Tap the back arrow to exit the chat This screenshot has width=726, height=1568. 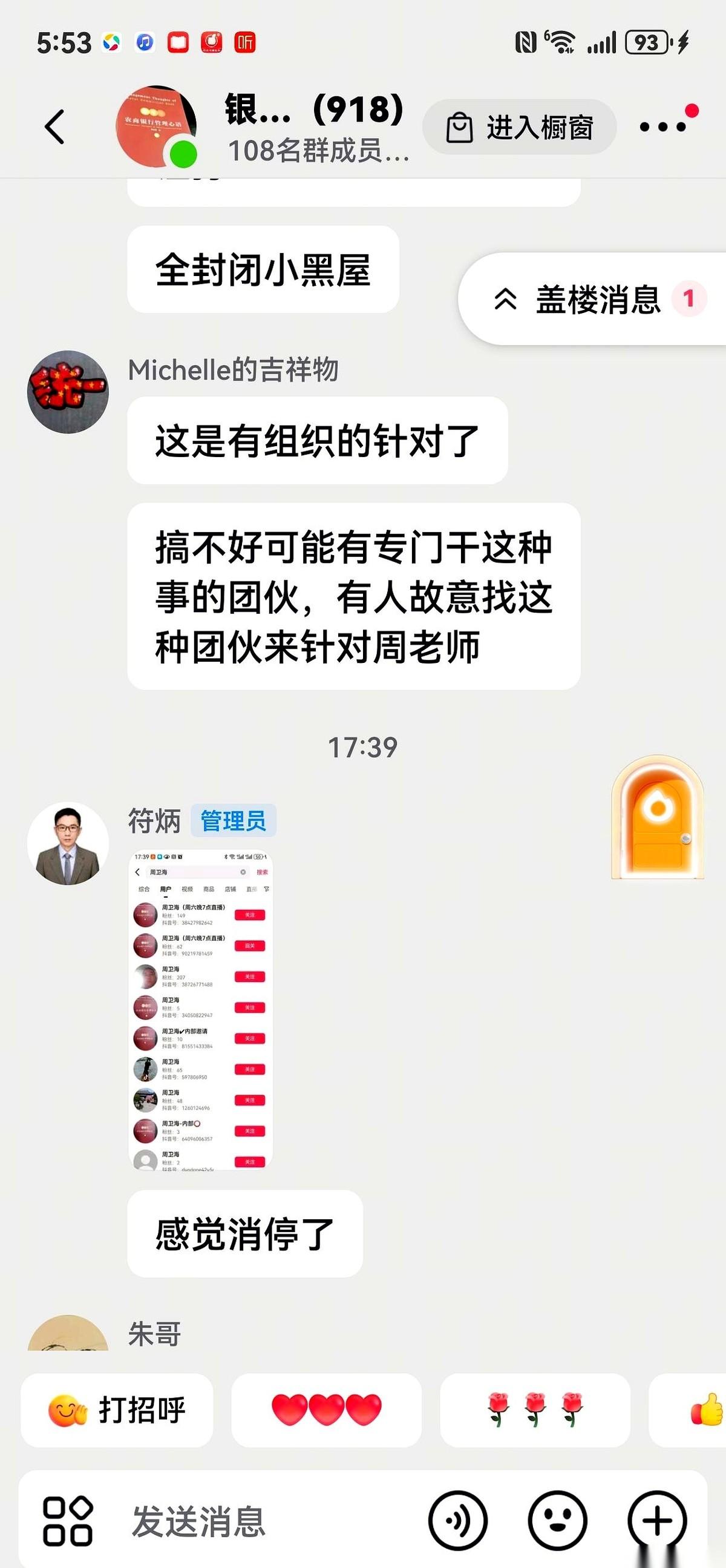click(54, 126)
